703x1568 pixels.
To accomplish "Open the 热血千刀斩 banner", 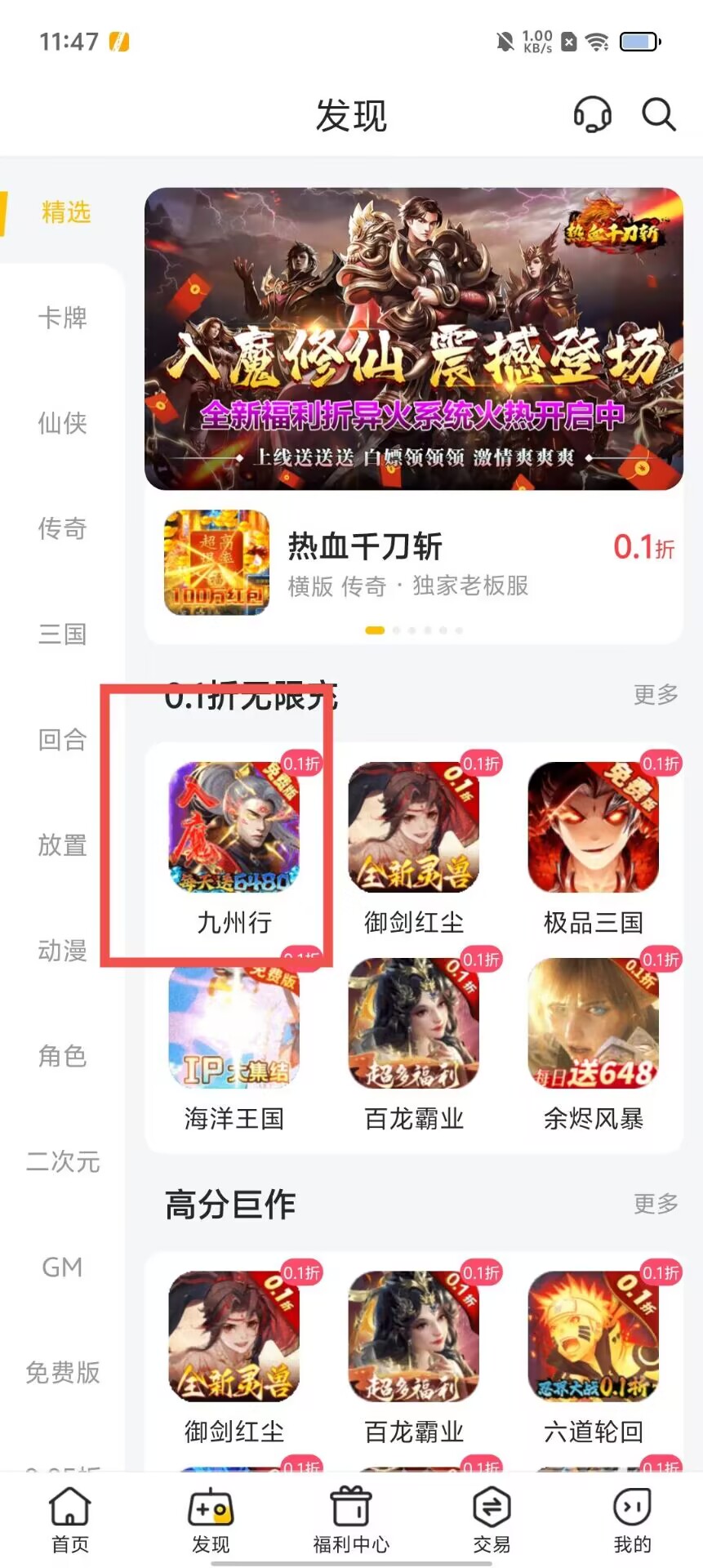I will point(413,339).
